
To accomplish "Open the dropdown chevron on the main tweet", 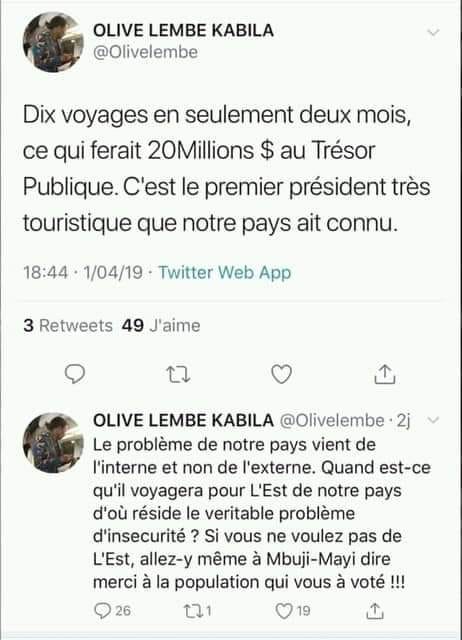I will click(x=433, y=32).
